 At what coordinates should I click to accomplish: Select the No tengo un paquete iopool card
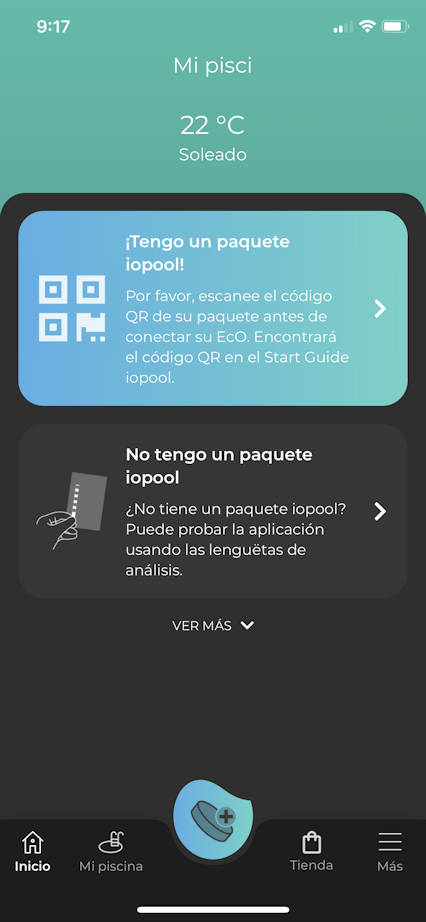tap(213, 511)
